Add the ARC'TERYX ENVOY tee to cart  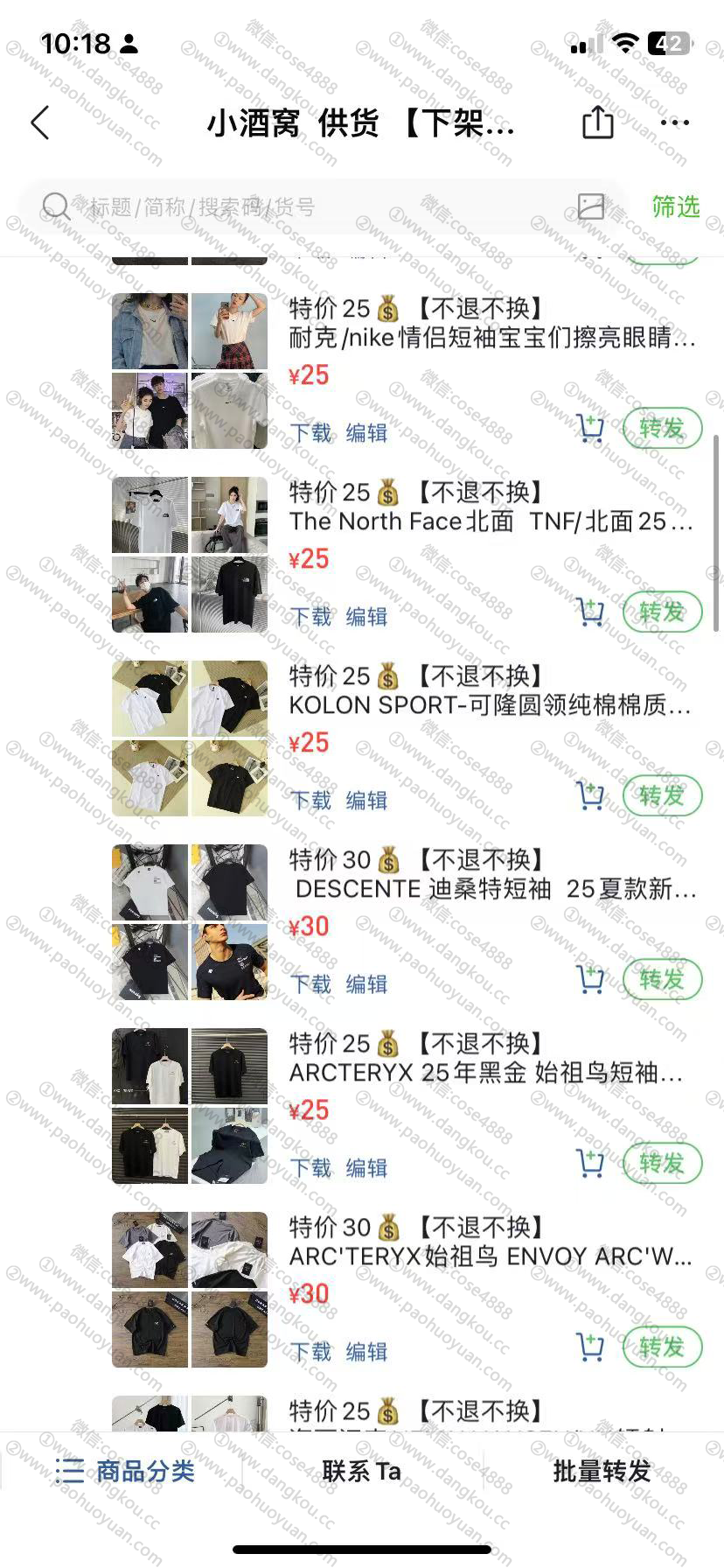point(591,1347)
